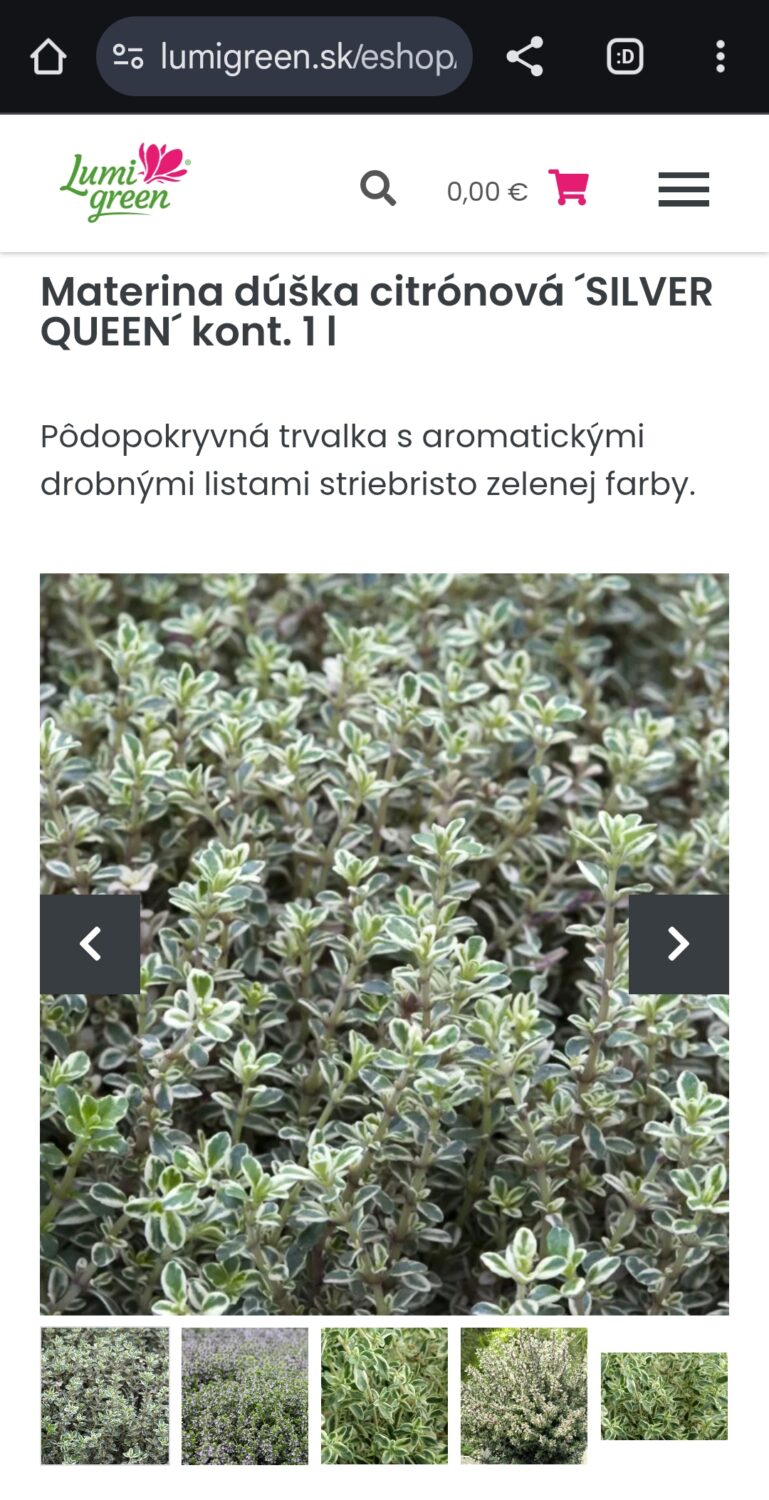
Task: Open the shopping cart showing 0,00 €
Action: (568, 188)
